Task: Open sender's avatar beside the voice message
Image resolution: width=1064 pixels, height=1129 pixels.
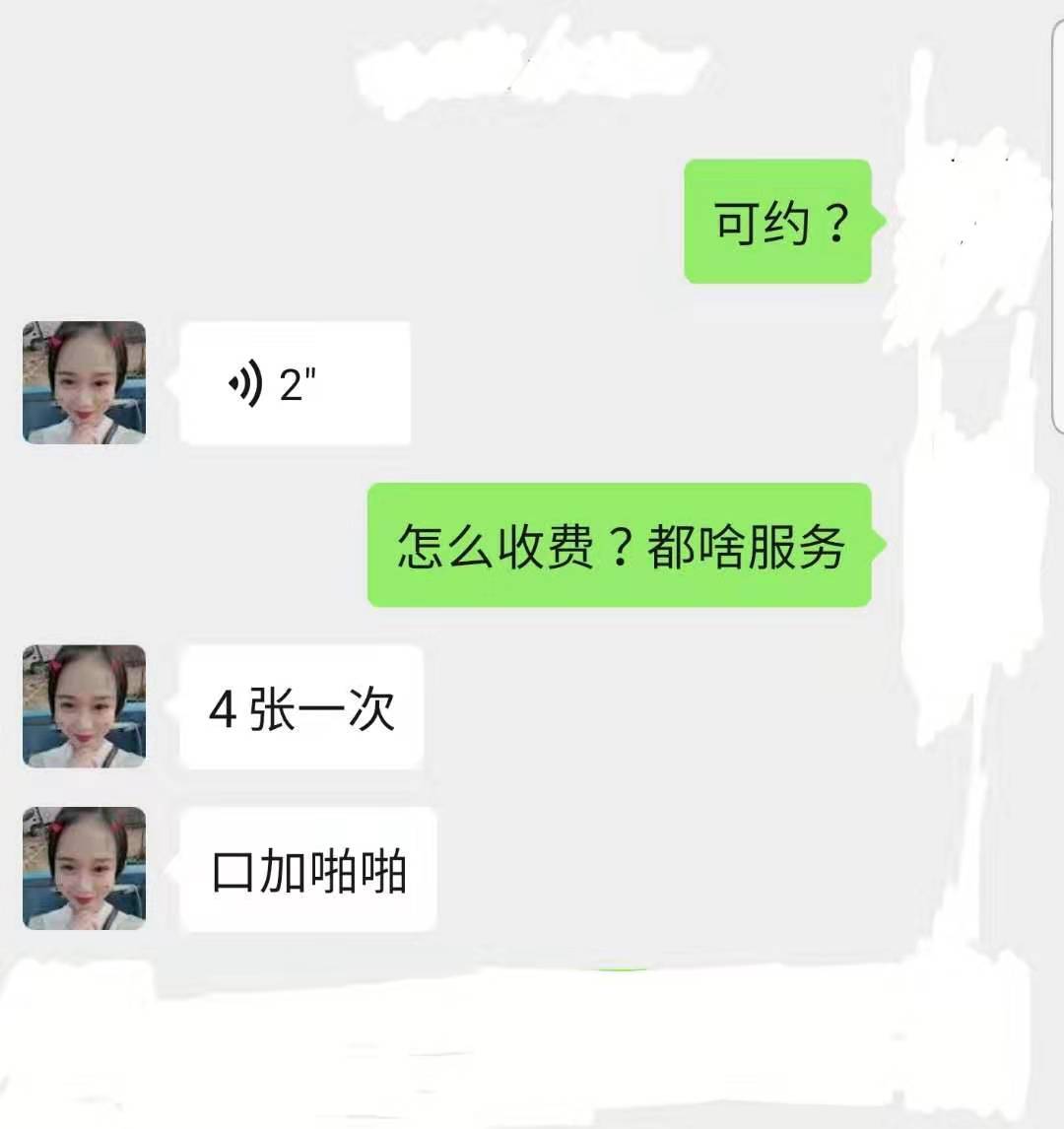Action: point(84,382)
